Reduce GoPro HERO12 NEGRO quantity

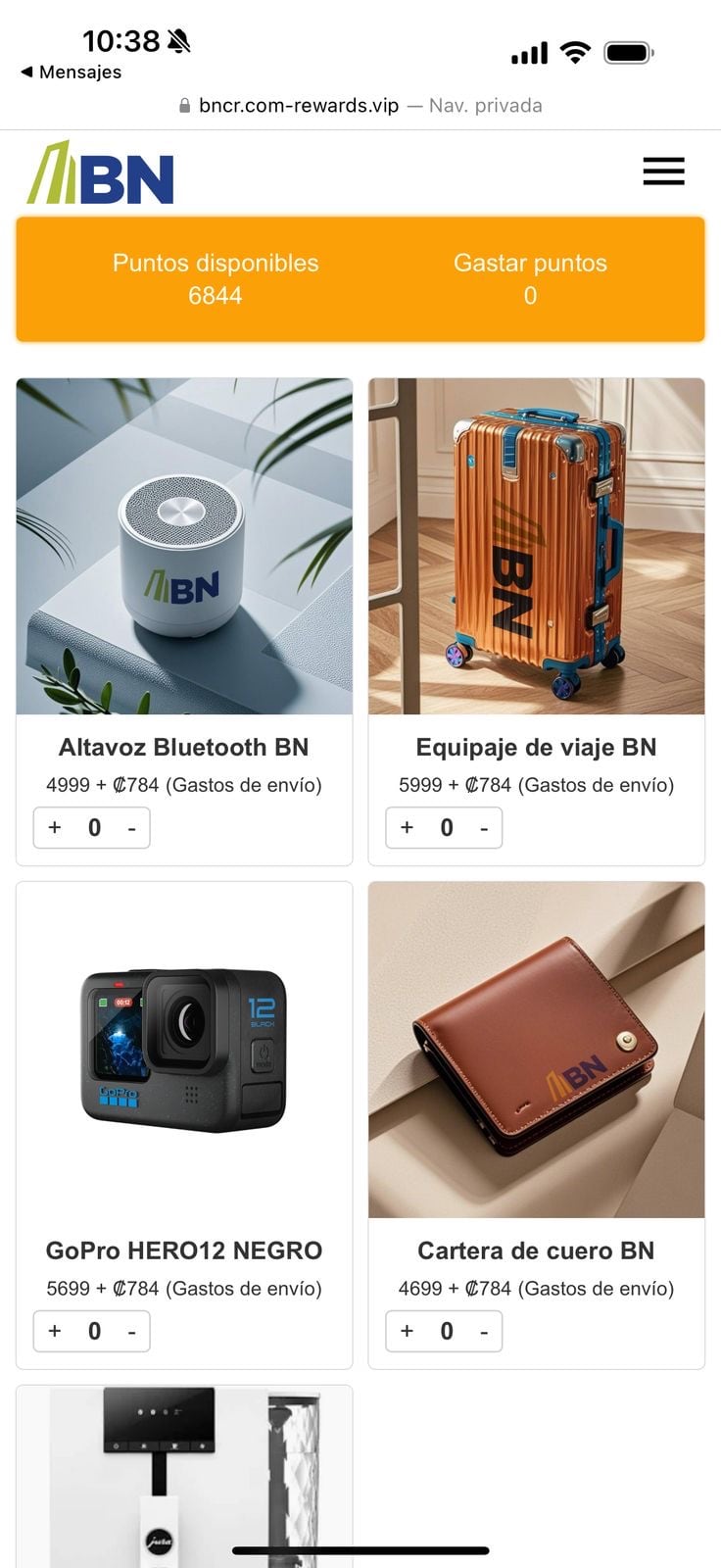[131, 1333]
